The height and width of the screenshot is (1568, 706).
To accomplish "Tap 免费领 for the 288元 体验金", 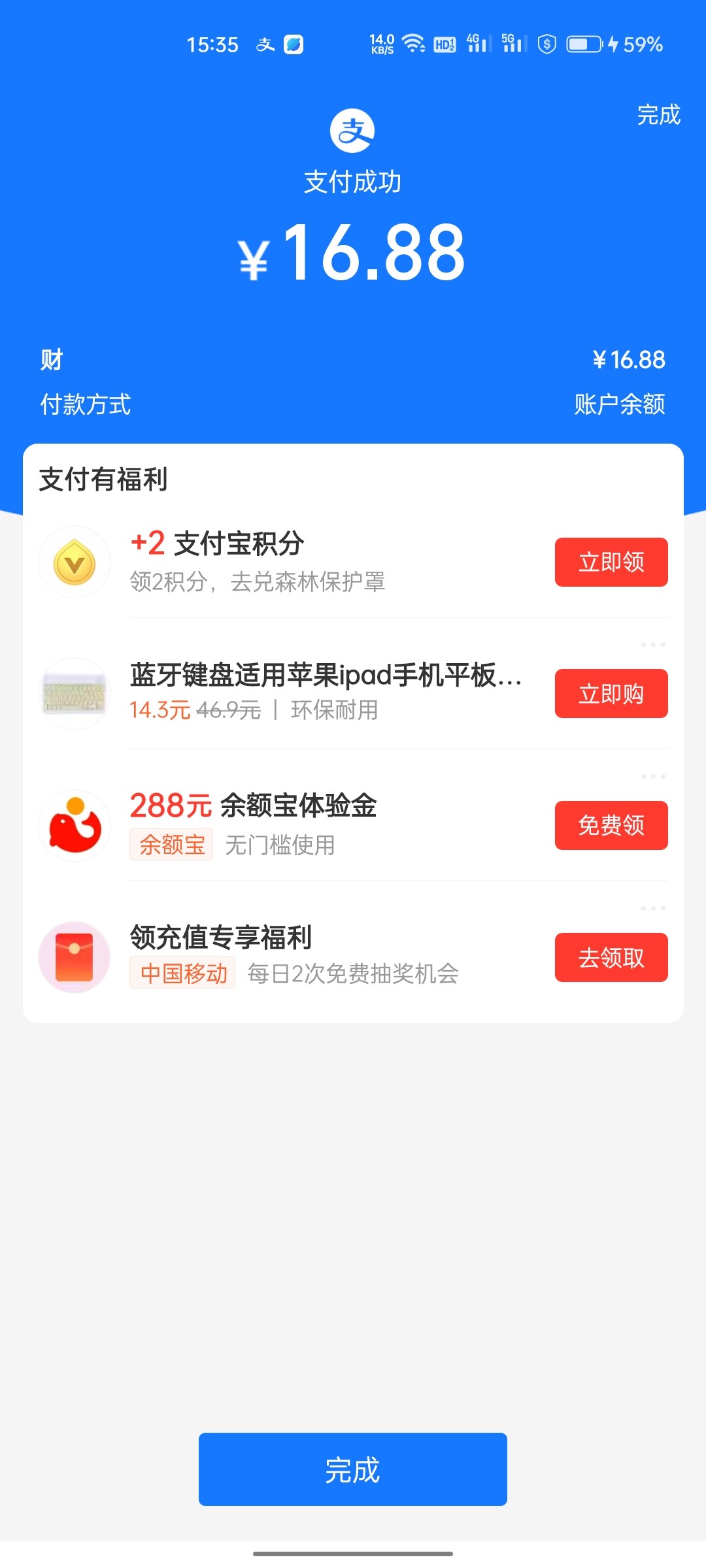I will pos(611,825).
